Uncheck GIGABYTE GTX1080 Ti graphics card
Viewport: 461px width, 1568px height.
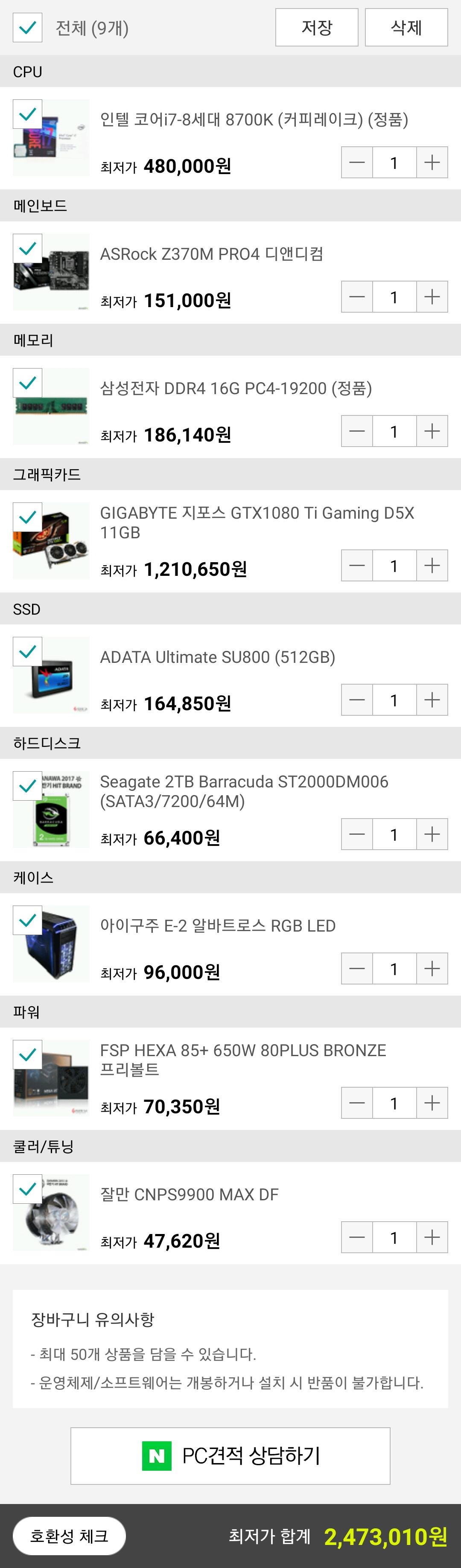click(x=27, y=517)
